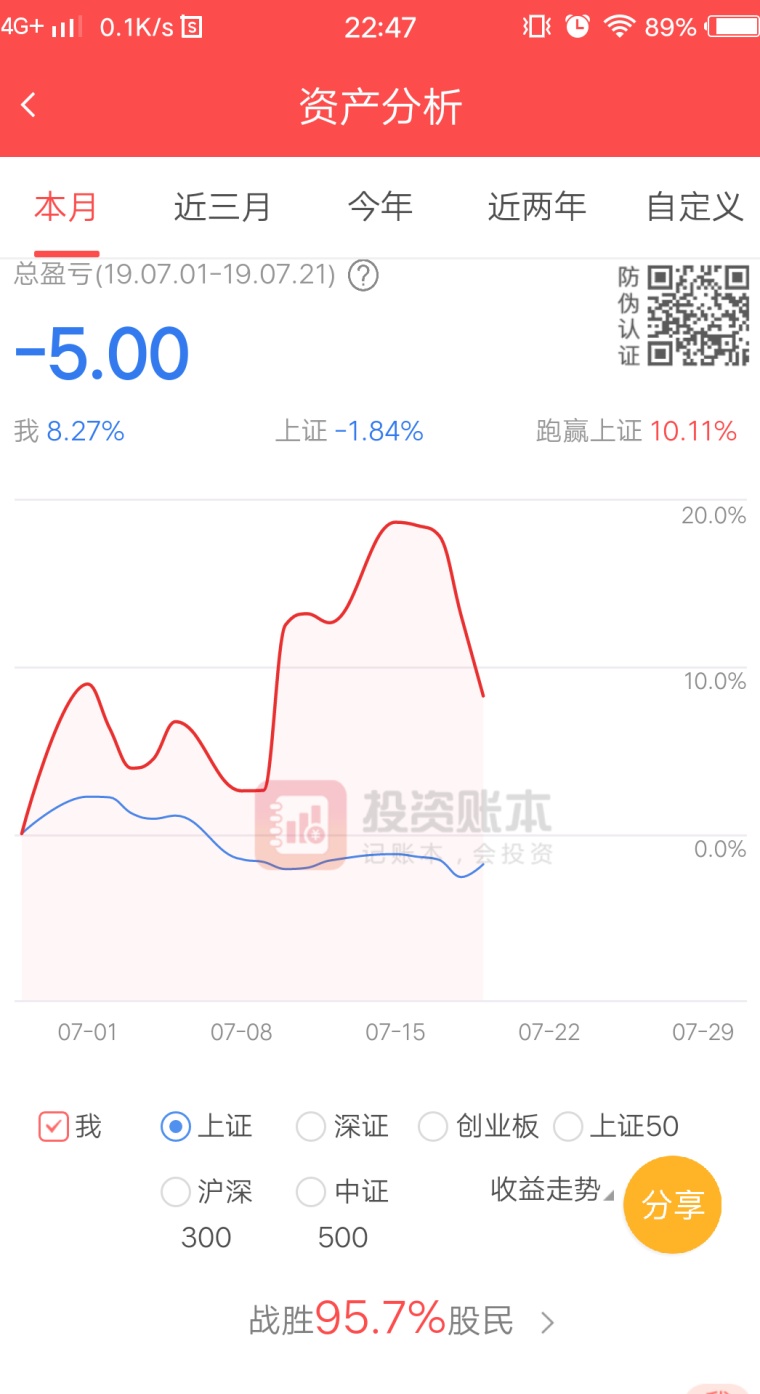
Task: Switch to the 本月 tab
Action: point(66,207)
